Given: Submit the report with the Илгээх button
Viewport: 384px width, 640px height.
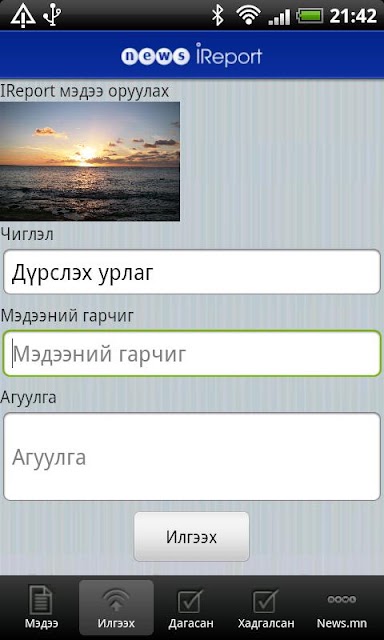Looking at the screenshot, I should point(191,536).
